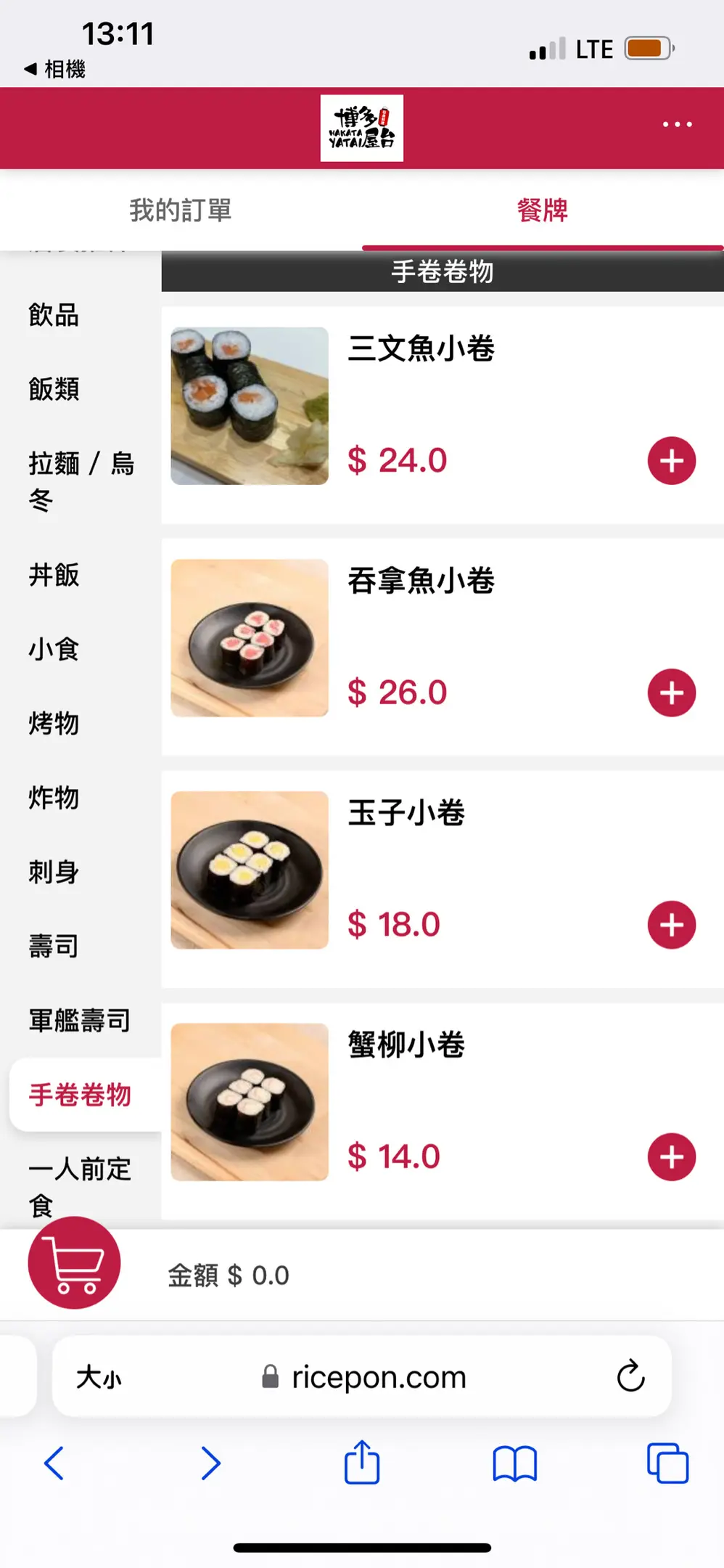Add 蟹柳小卷 to the order
Screen dimensions: 724x1568
[671, 1157]
